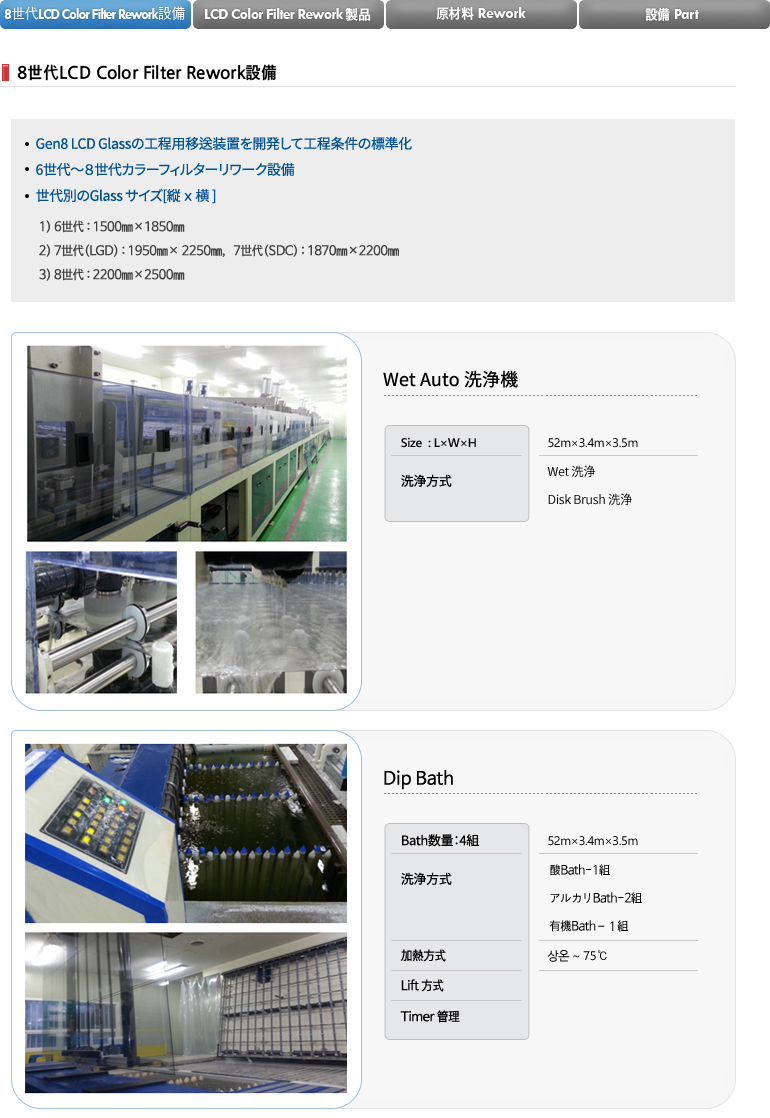Switch to the LCD Color Filter Rework 製品 tab
The image size is (770, 1118).
click(288, 14)
